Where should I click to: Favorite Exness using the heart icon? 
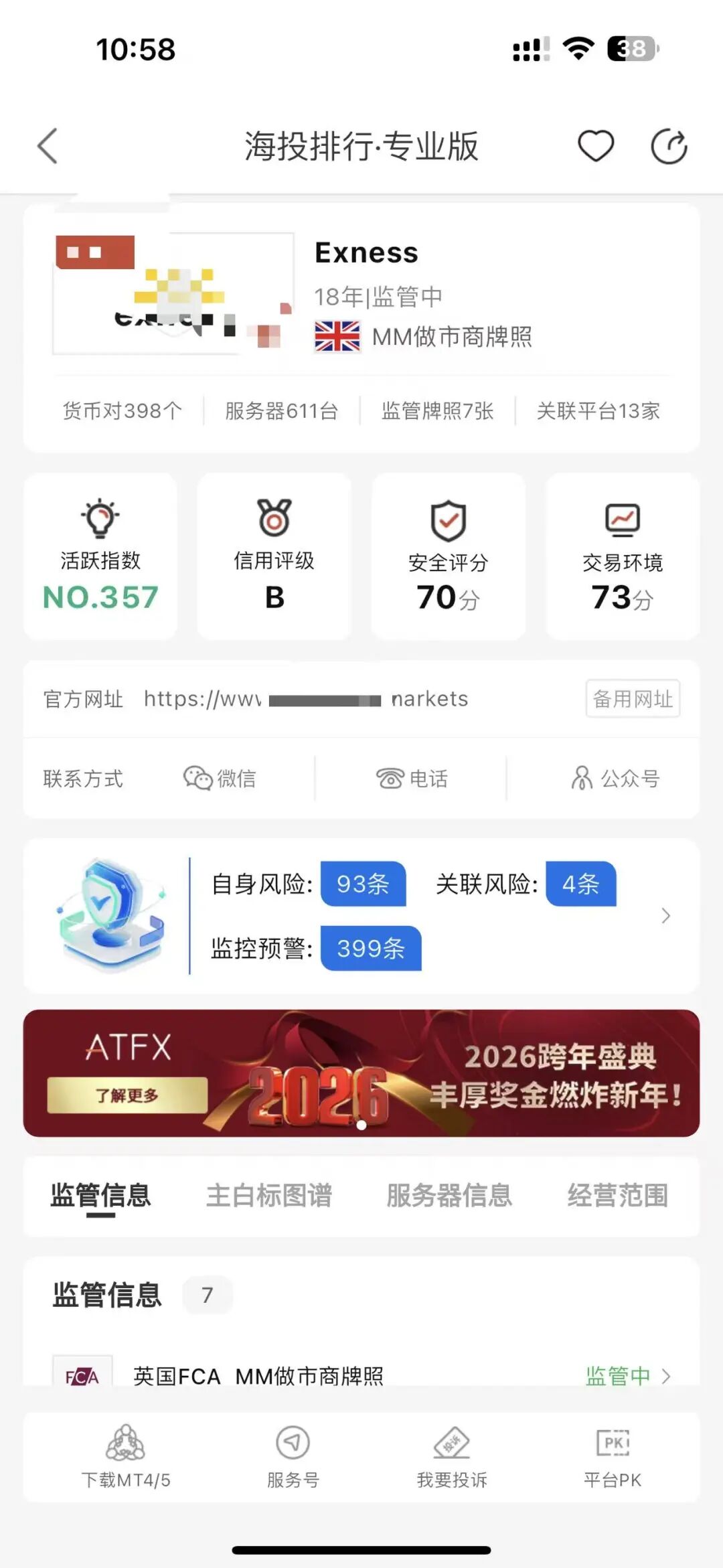click(596, 145)
